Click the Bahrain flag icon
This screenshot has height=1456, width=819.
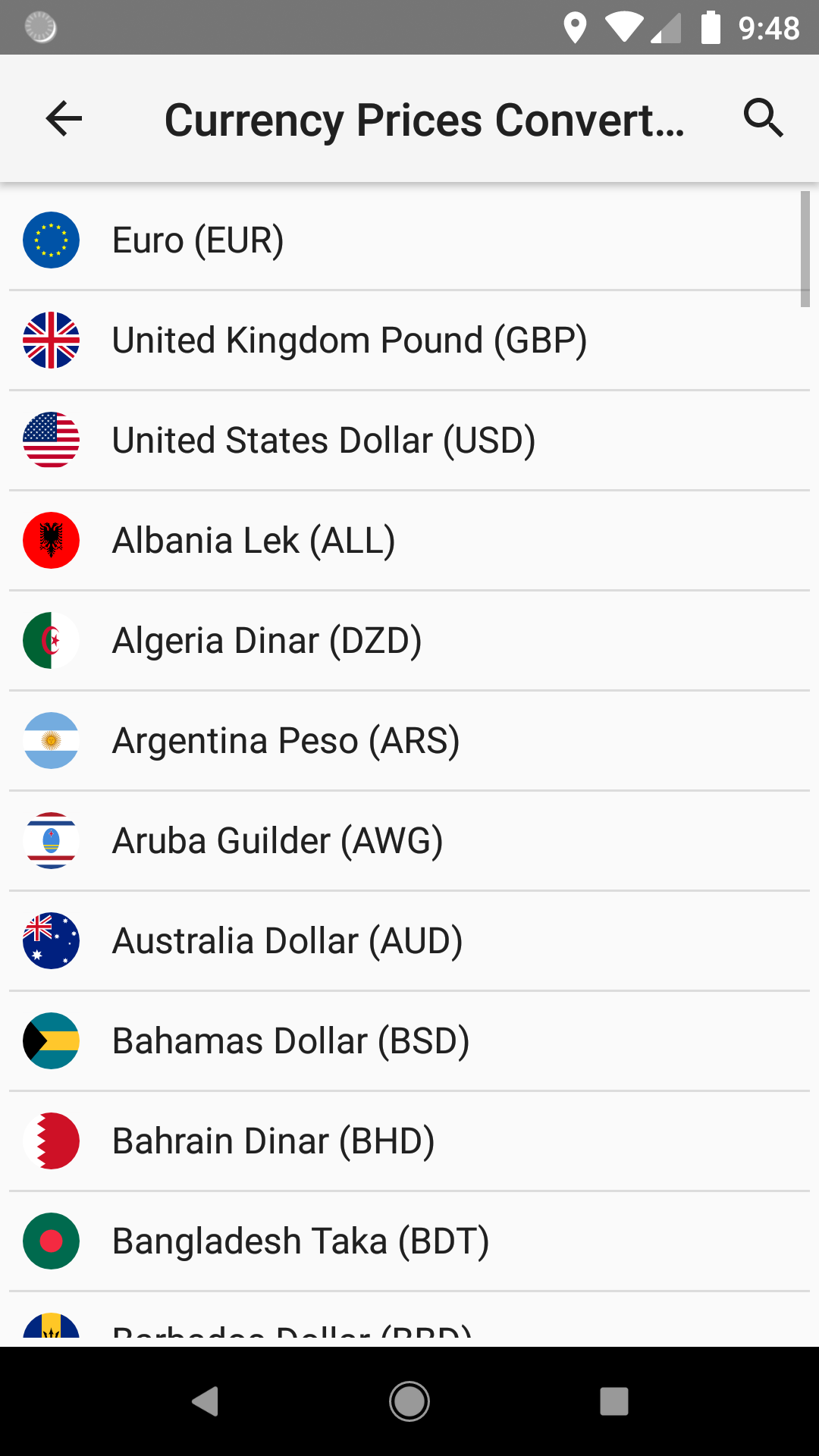point(51,1141)
